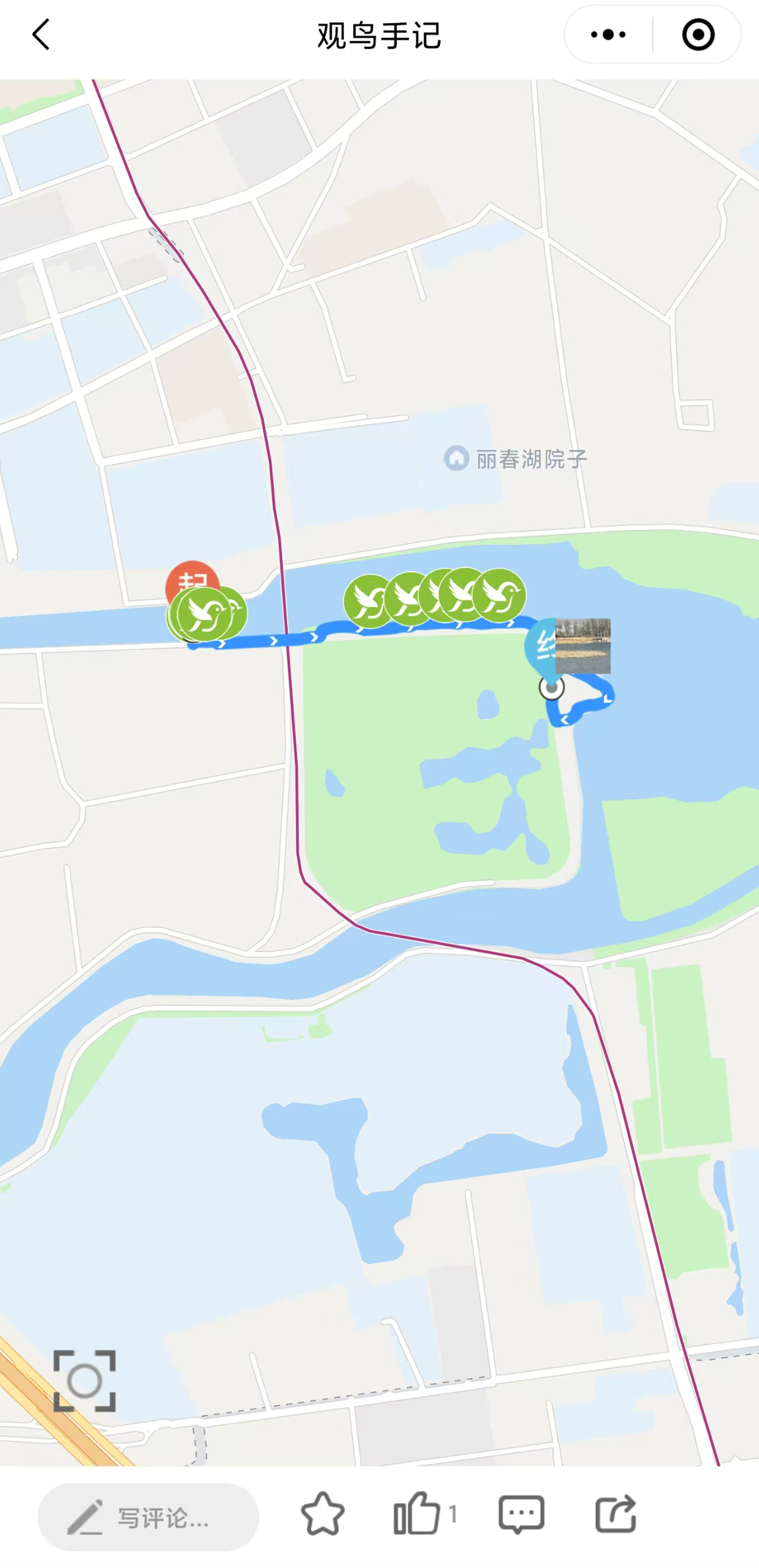Viewport: 759px width, 1568px height.
Task: Close the mini program via the circle button
Action: (697, 35)
